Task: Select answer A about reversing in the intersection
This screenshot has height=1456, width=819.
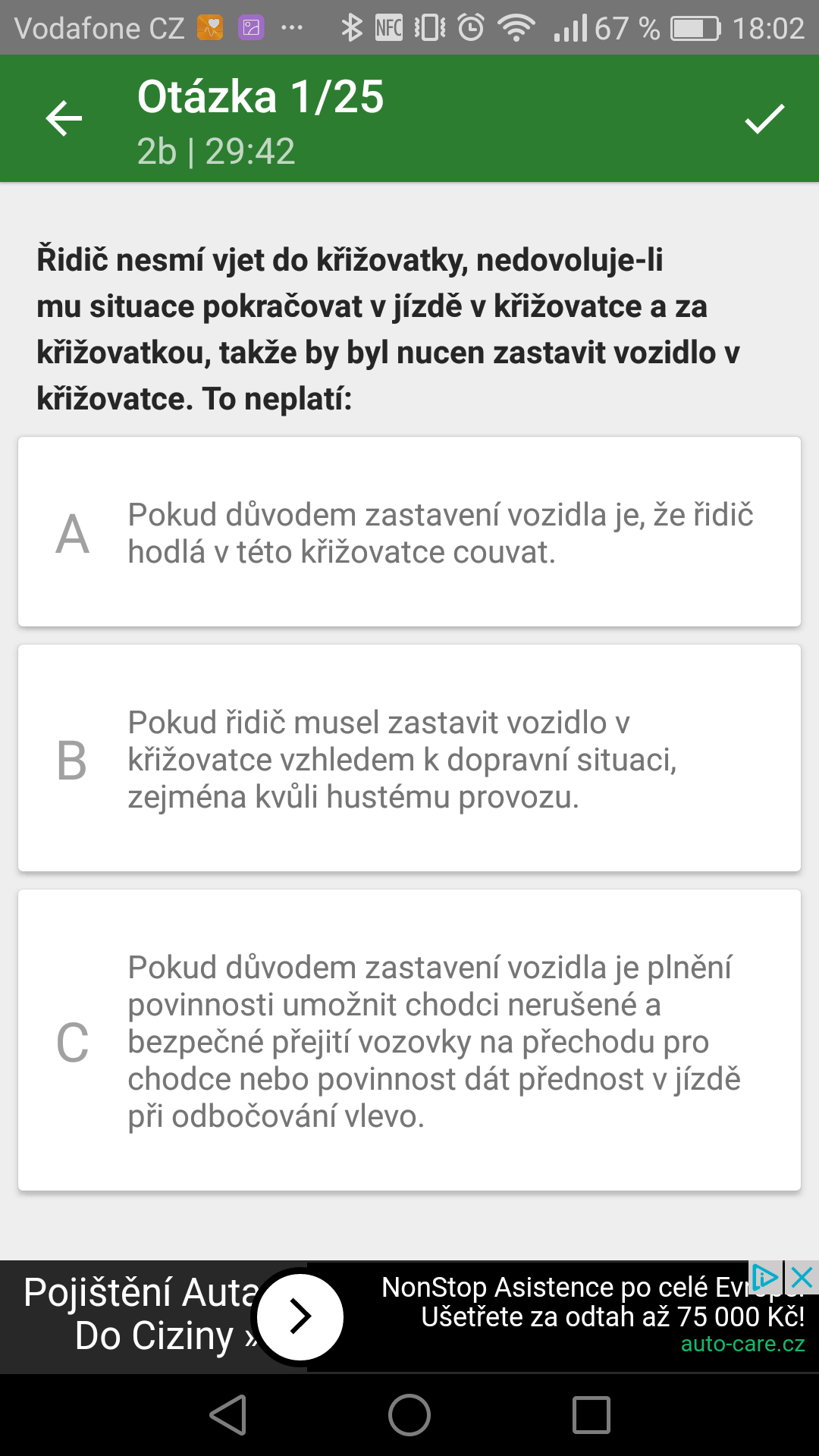Action: [x=409, y=532]
